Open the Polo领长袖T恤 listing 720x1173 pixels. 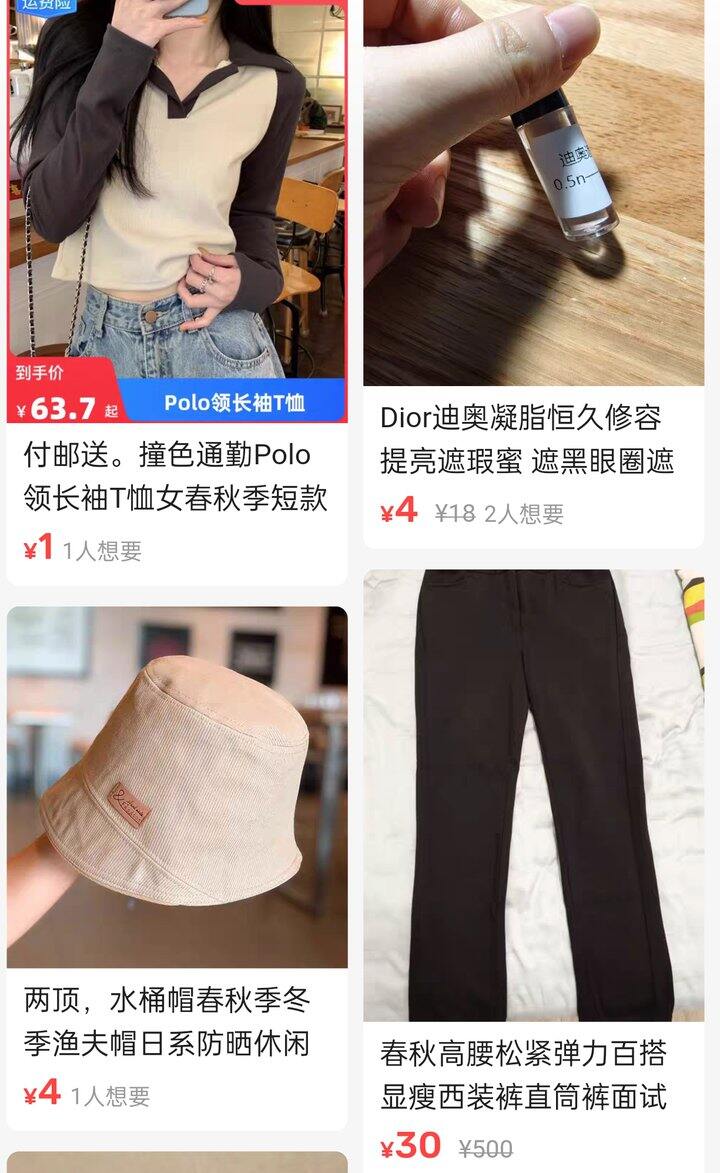pos(177,476)
